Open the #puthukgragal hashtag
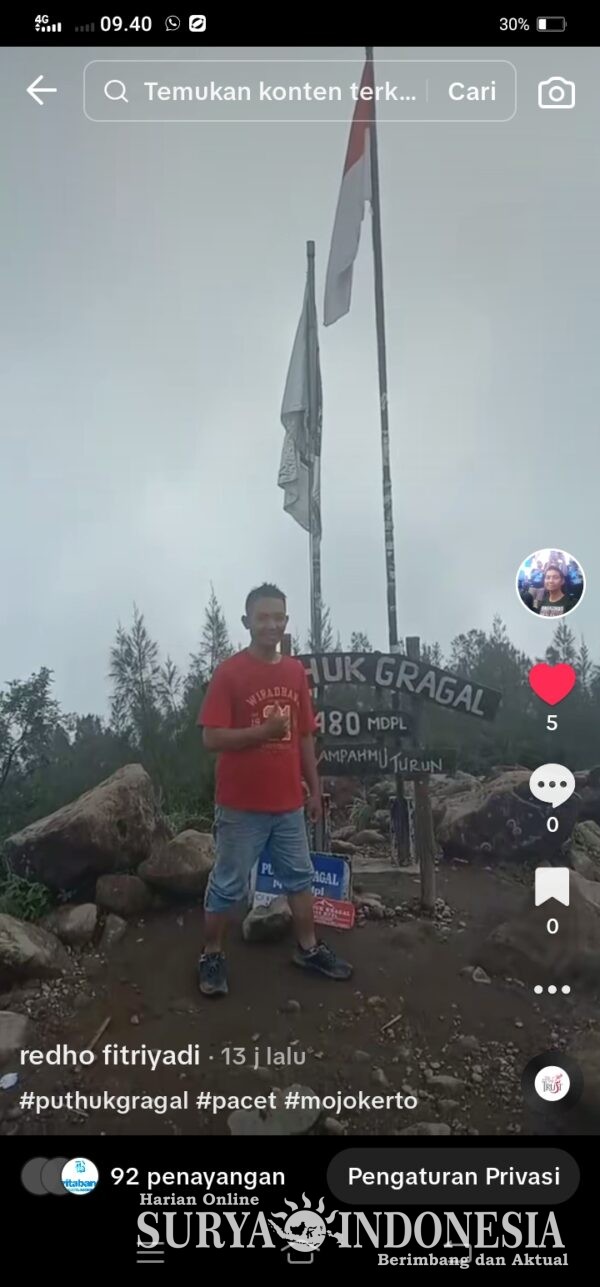Viewport: 600px width, 1287px height. (x=104, y=1101)
